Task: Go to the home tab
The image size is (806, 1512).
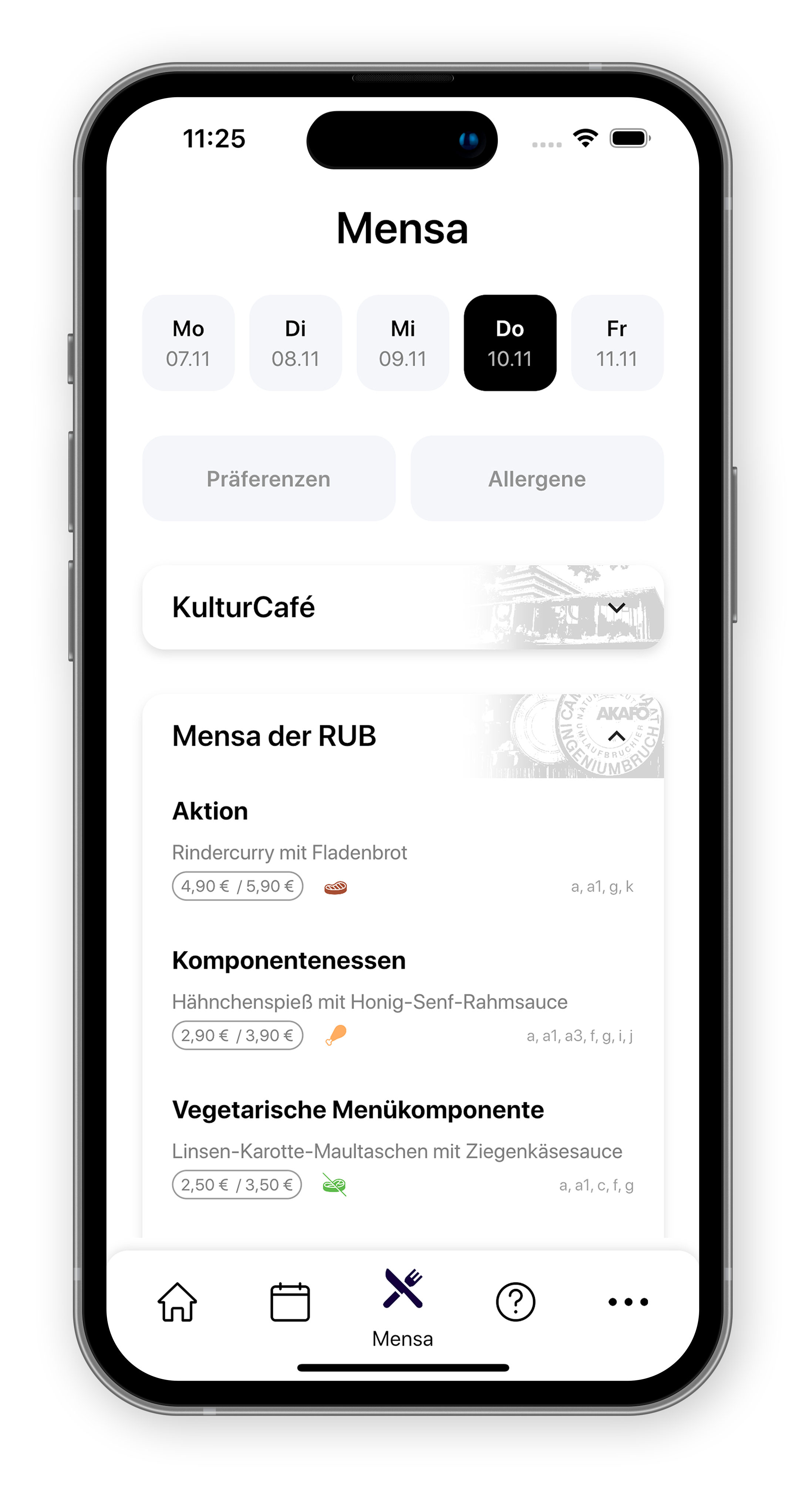Action: pyautogui.click(x=177, y=1302)
